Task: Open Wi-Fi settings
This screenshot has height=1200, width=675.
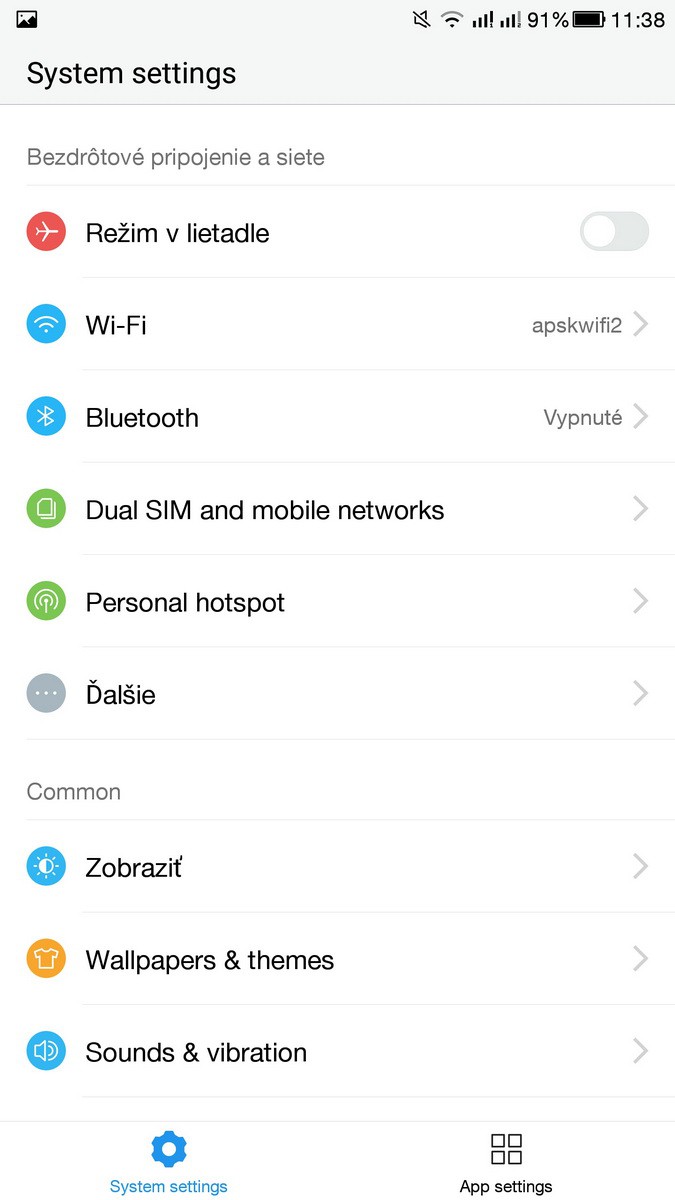Action: [337, 325]
